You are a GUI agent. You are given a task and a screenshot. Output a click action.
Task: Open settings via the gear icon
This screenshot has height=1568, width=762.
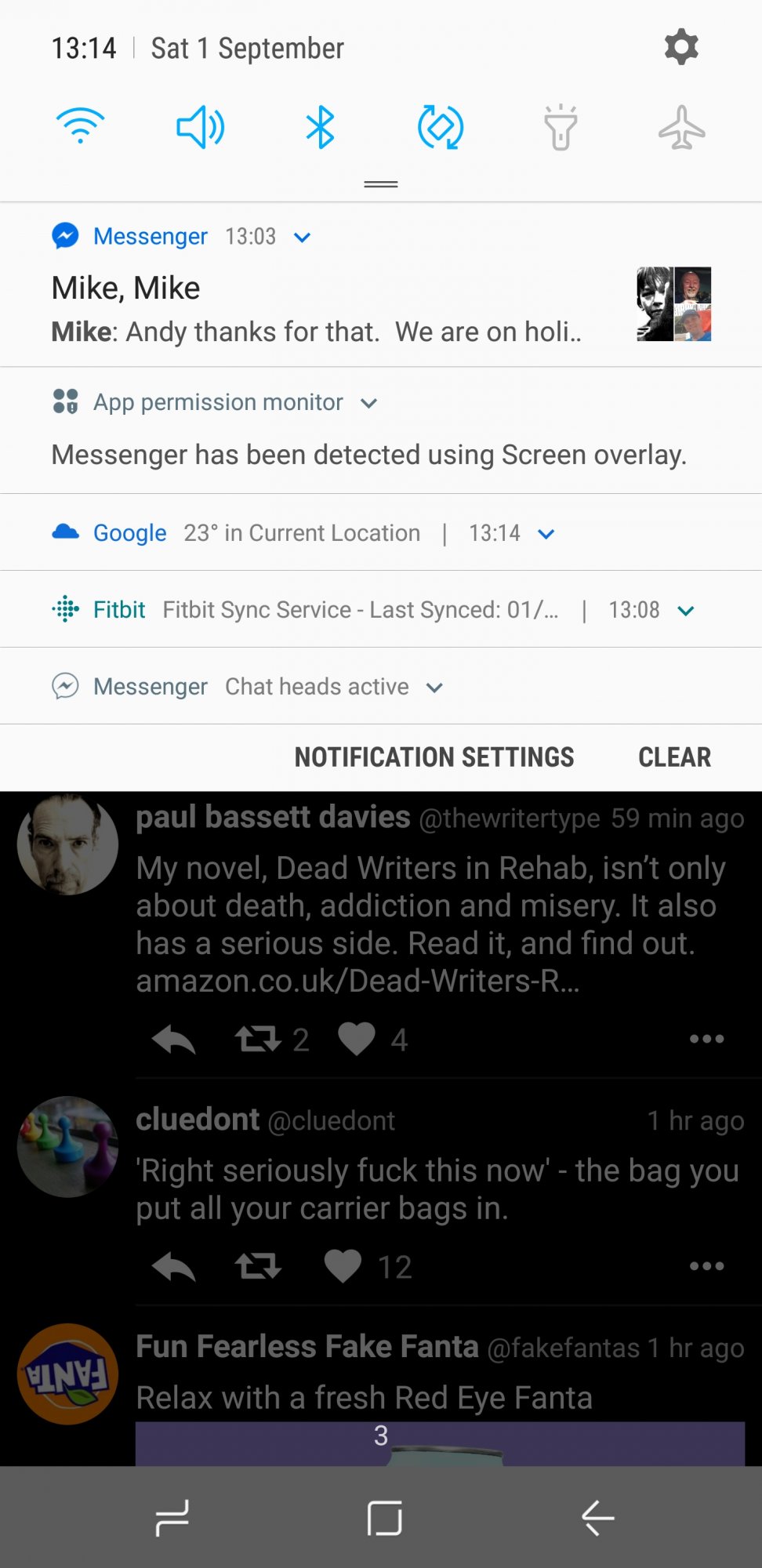tap(681, 47)
